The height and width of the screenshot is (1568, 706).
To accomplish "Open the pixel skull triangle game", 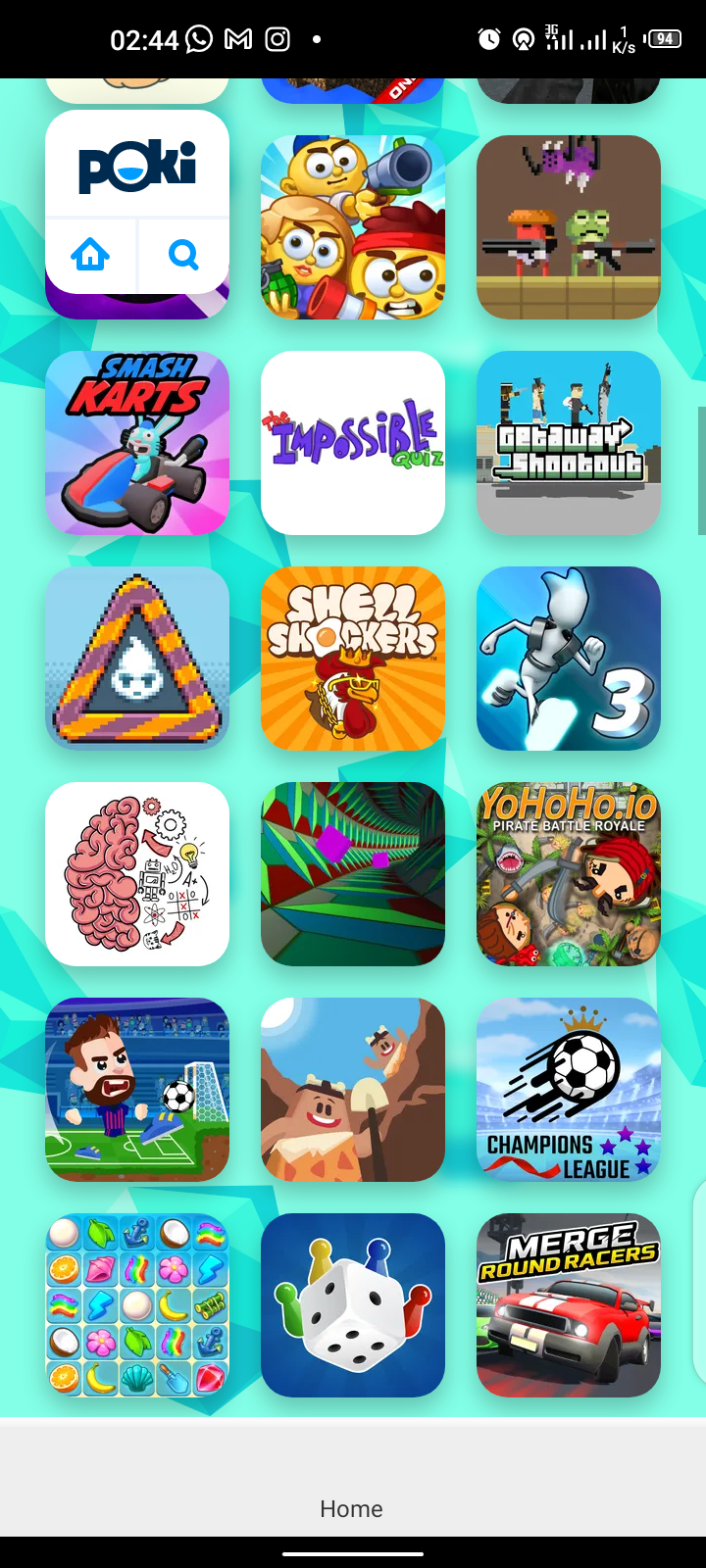I will (137, 659).
